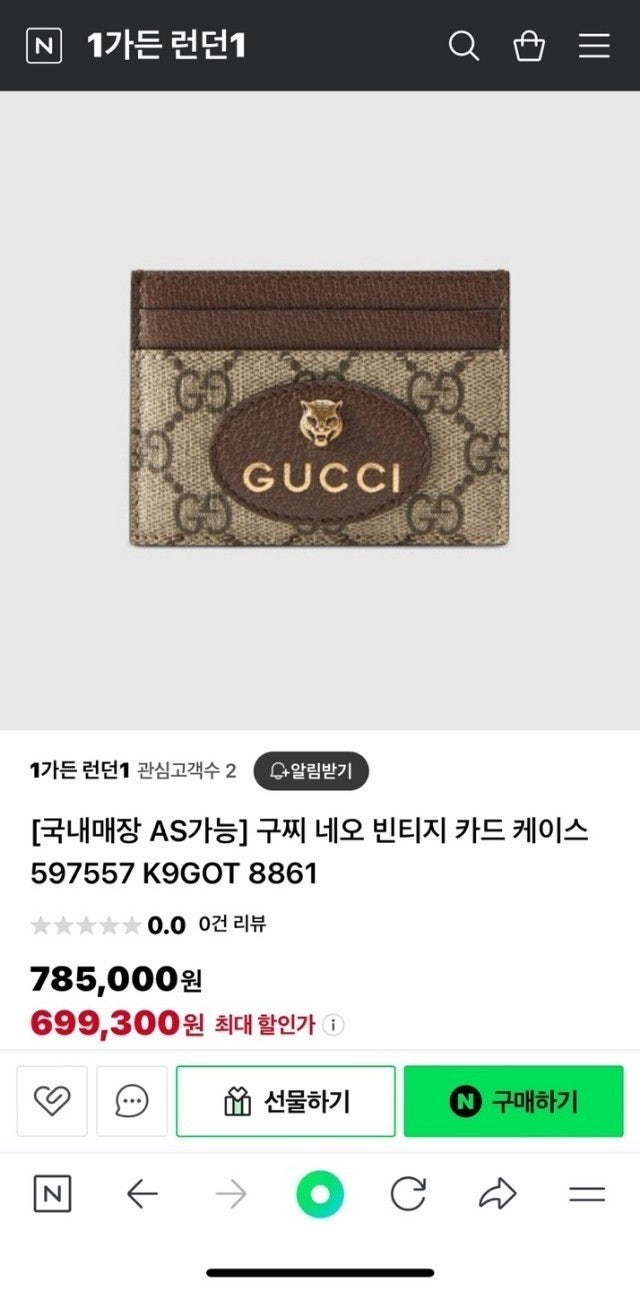Open the Gucci card case product image
The image size is (640, 1290).
320,408
